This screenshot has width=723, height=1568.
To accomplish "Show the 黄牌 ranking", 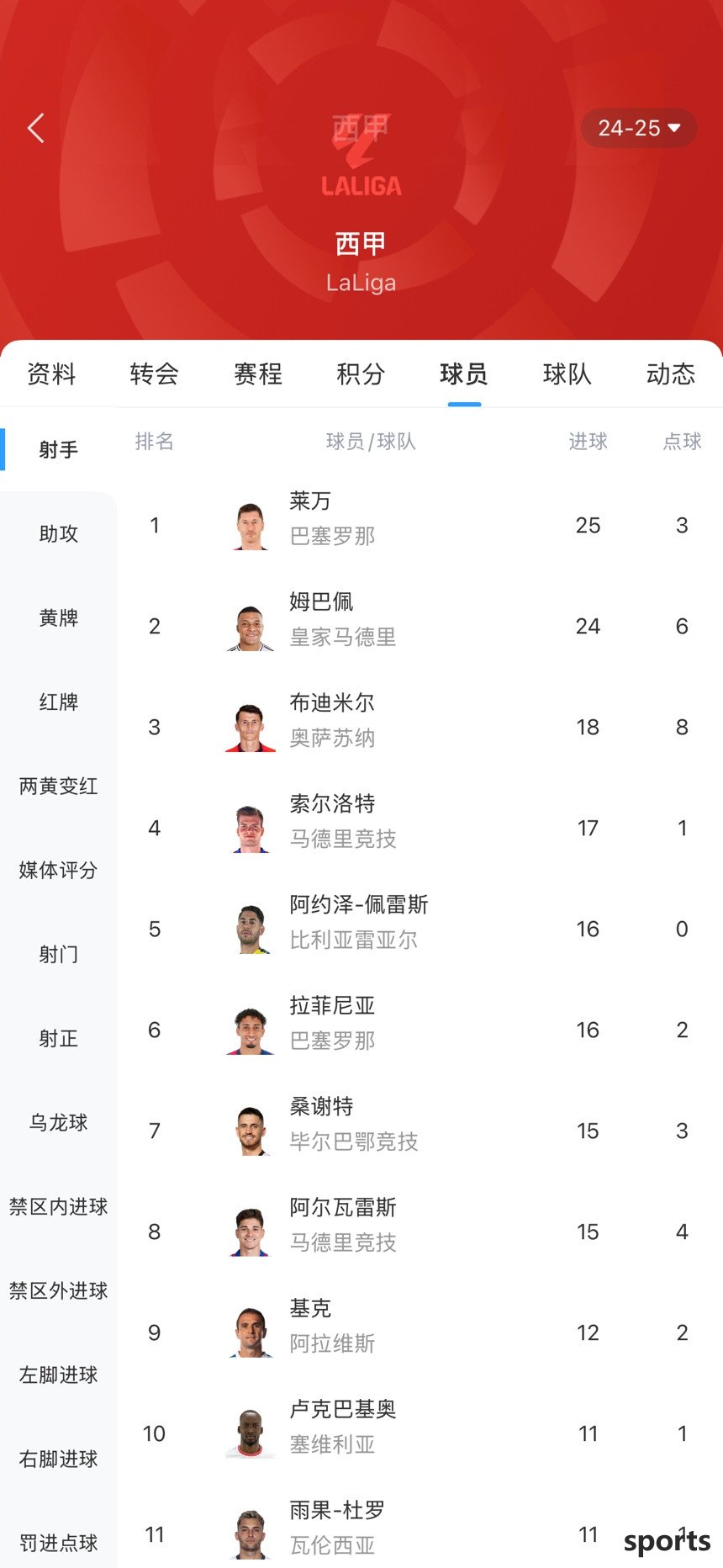I will point(59,617).
